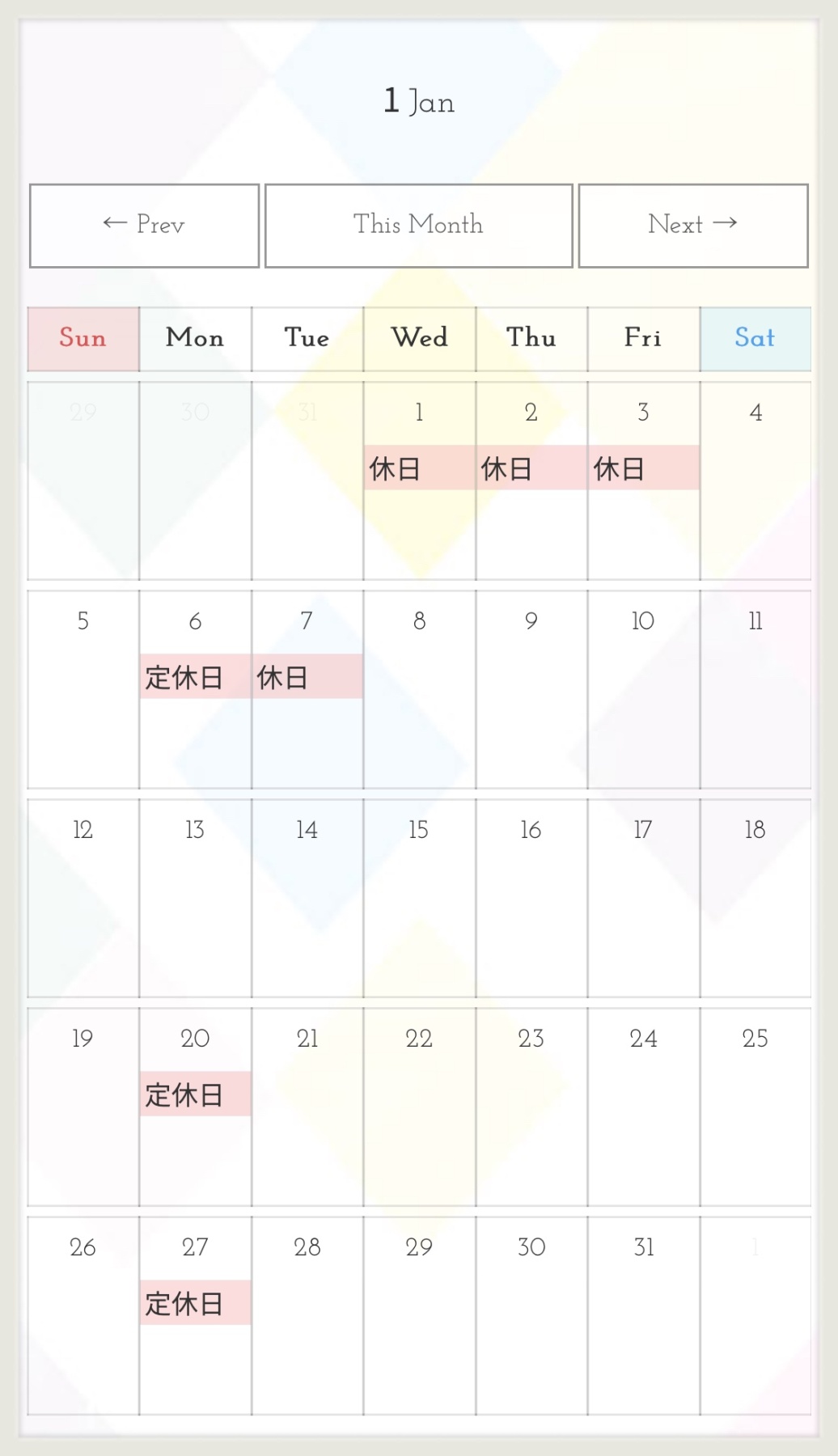Open the 定休日 event on January 20

196,1094
